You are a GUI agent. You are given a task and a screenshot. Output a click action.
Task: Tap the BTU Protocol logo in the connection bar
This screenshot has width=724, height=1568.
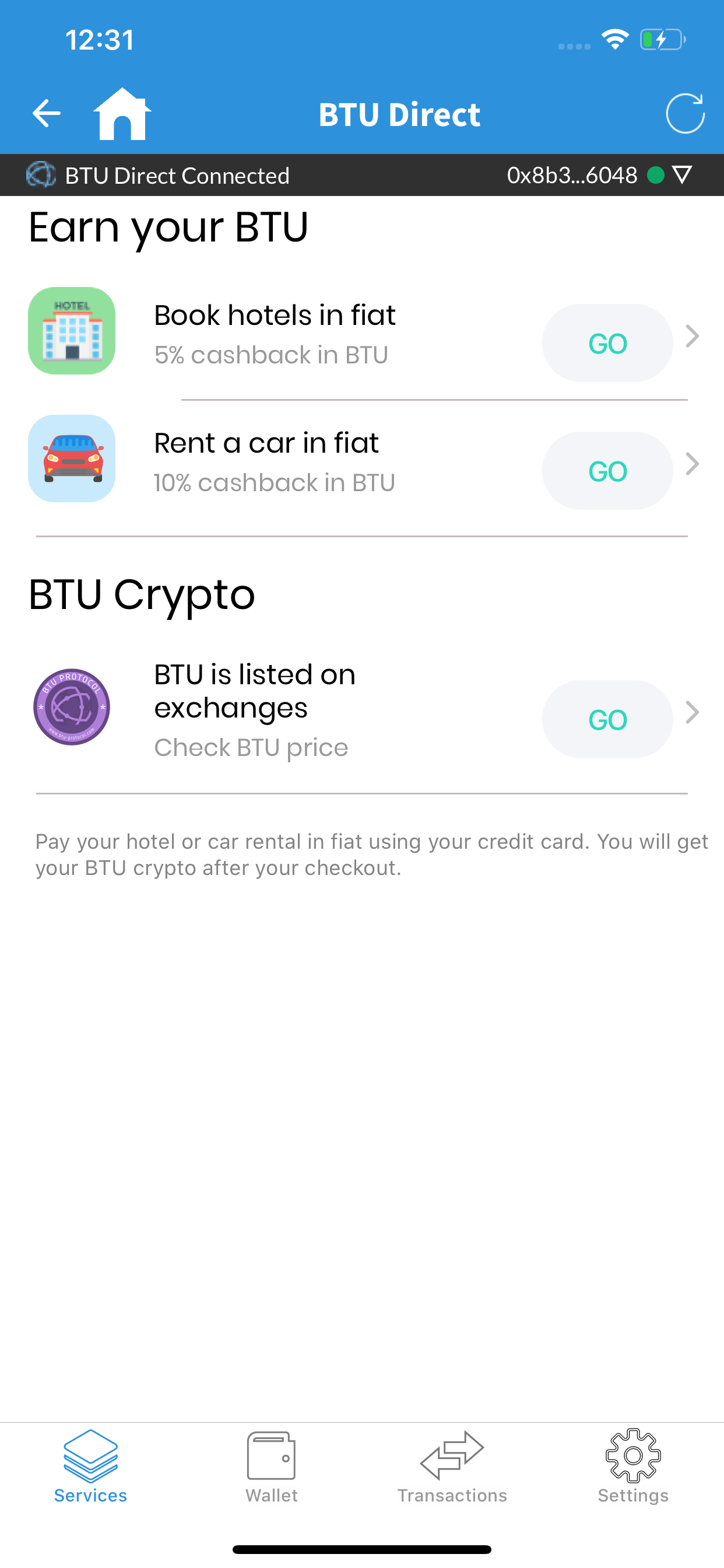tap(40, 176)
